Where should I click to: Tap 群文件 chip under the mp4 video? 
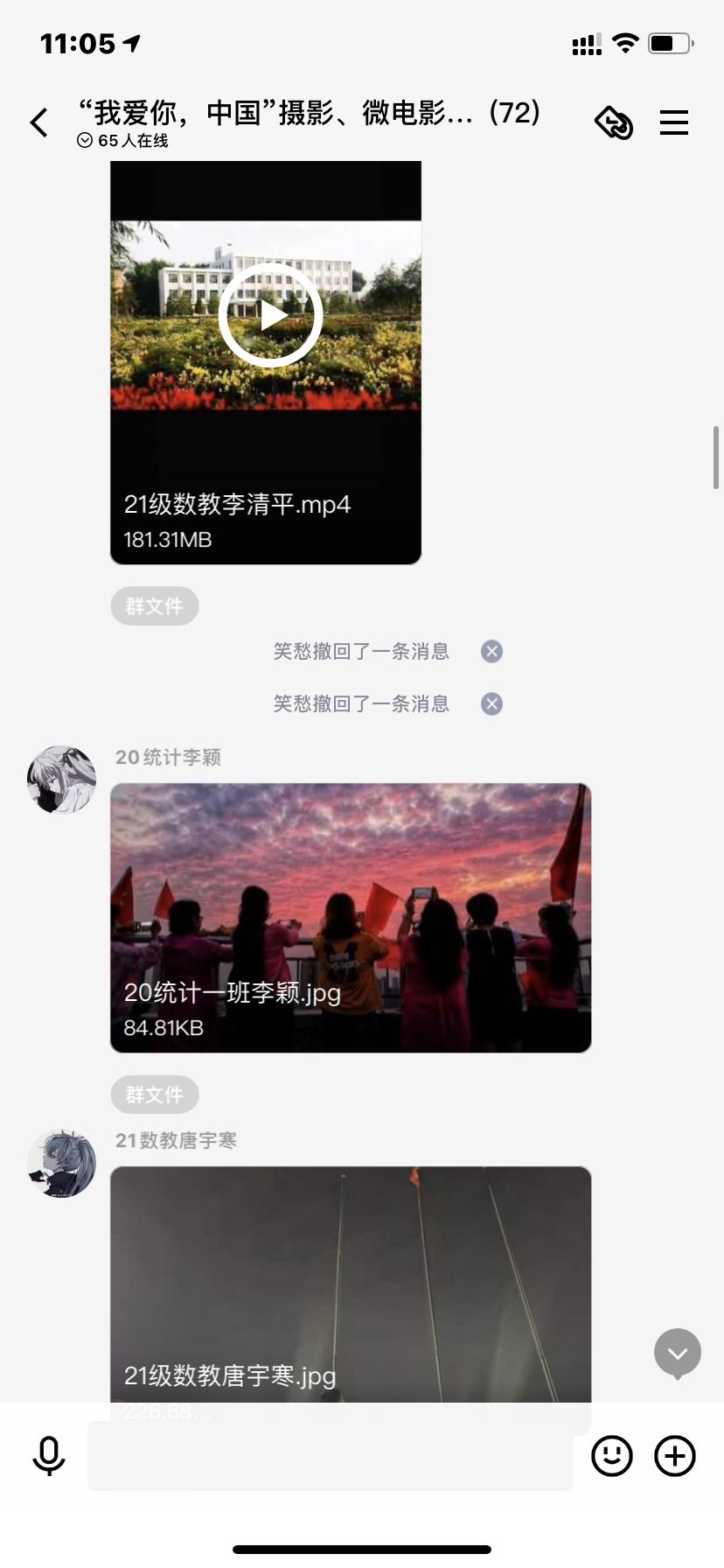pos(155,605)
